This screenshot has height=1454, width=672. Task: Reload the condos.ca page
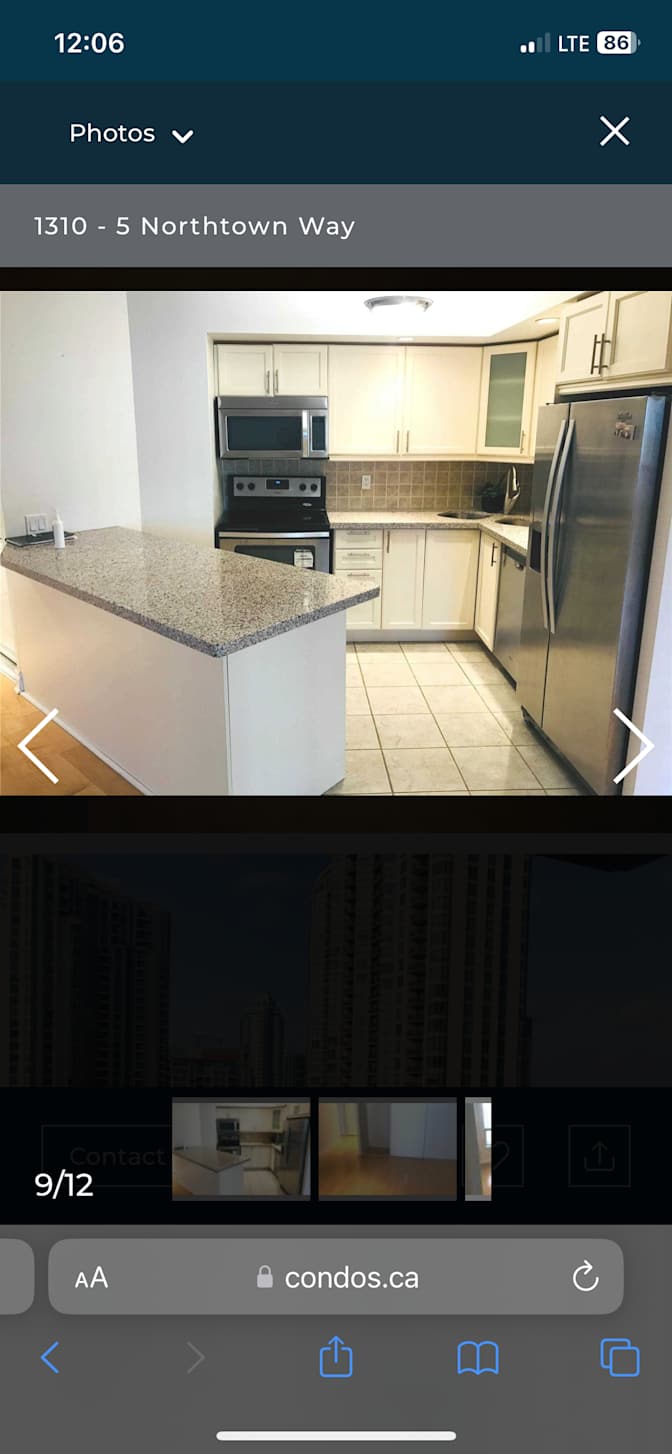(x=585, y=1277)
